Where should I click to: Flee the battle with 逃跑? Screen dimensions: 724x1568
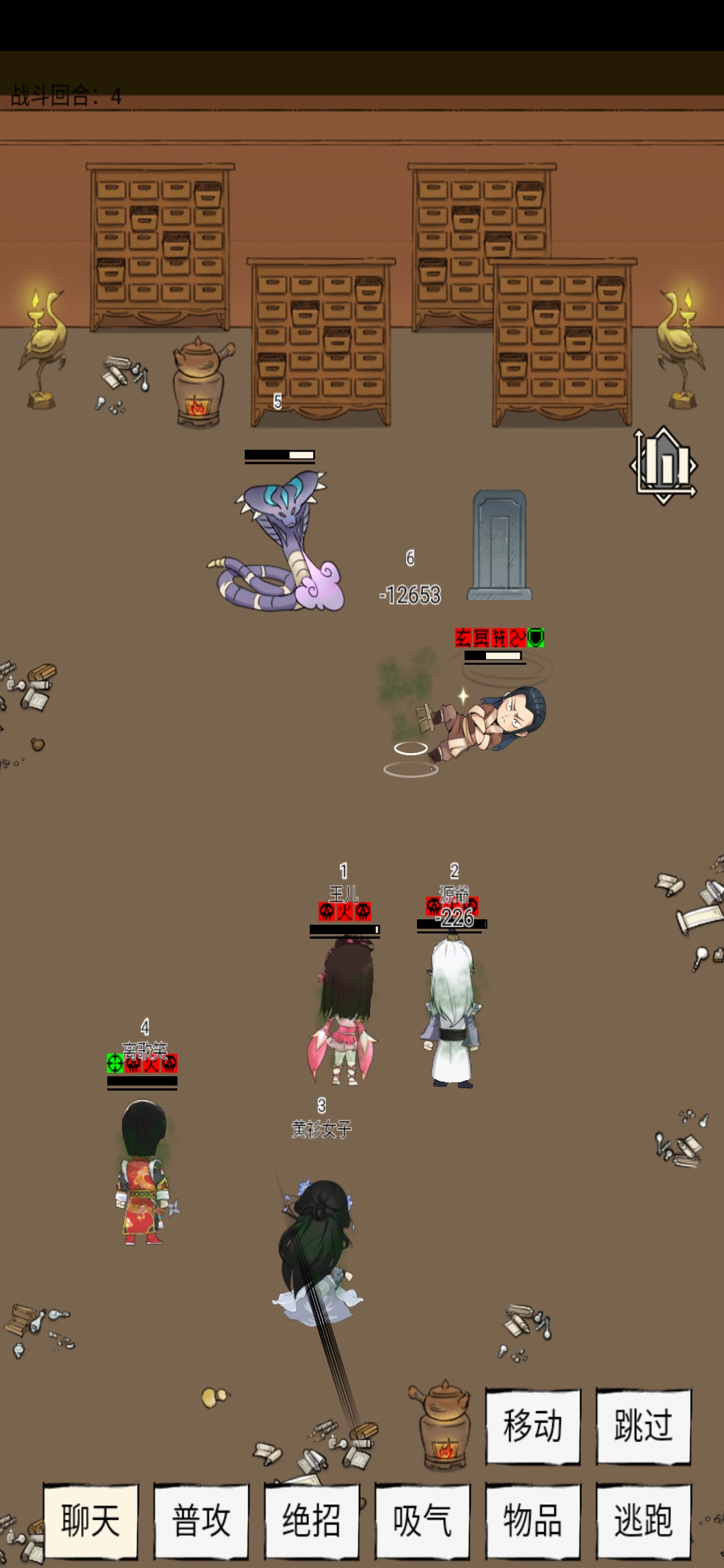coord(644,1521)
